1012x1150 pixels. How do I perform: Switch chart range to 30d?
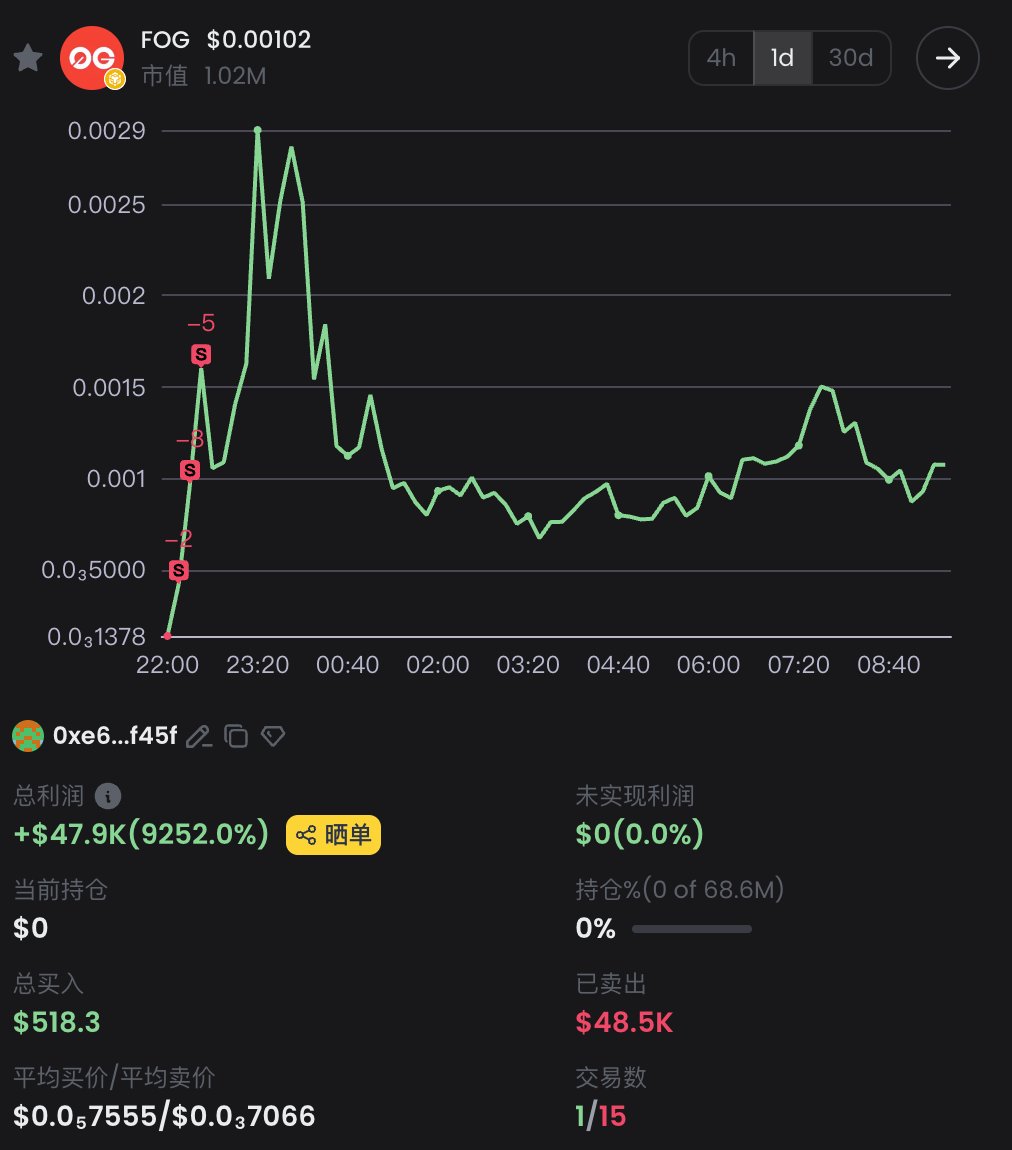click(x=850, y=58)
